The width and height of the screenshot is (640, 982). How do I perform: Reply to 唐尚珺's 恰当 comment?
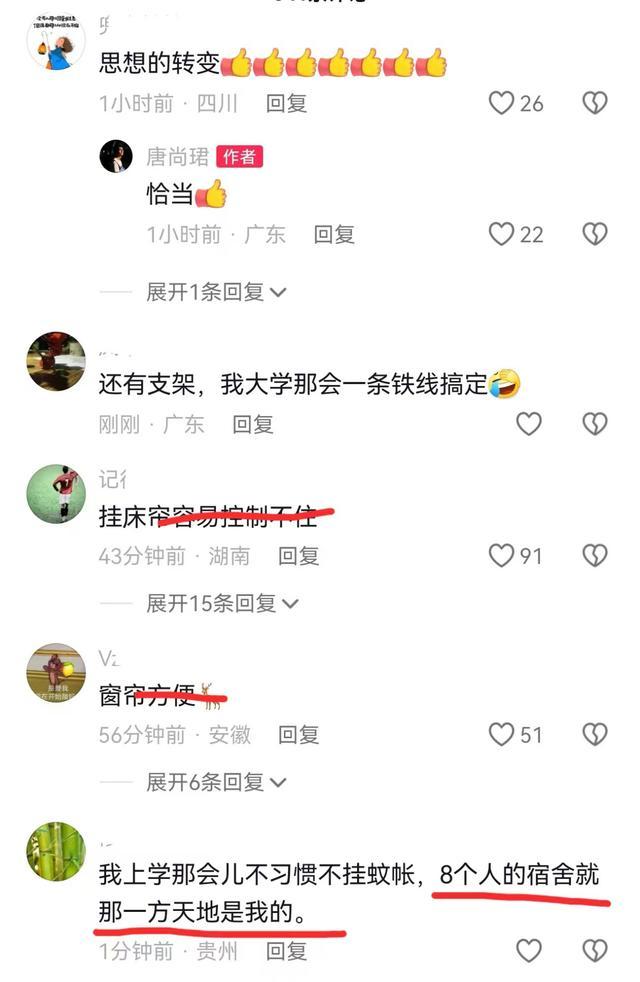(334, 234)
